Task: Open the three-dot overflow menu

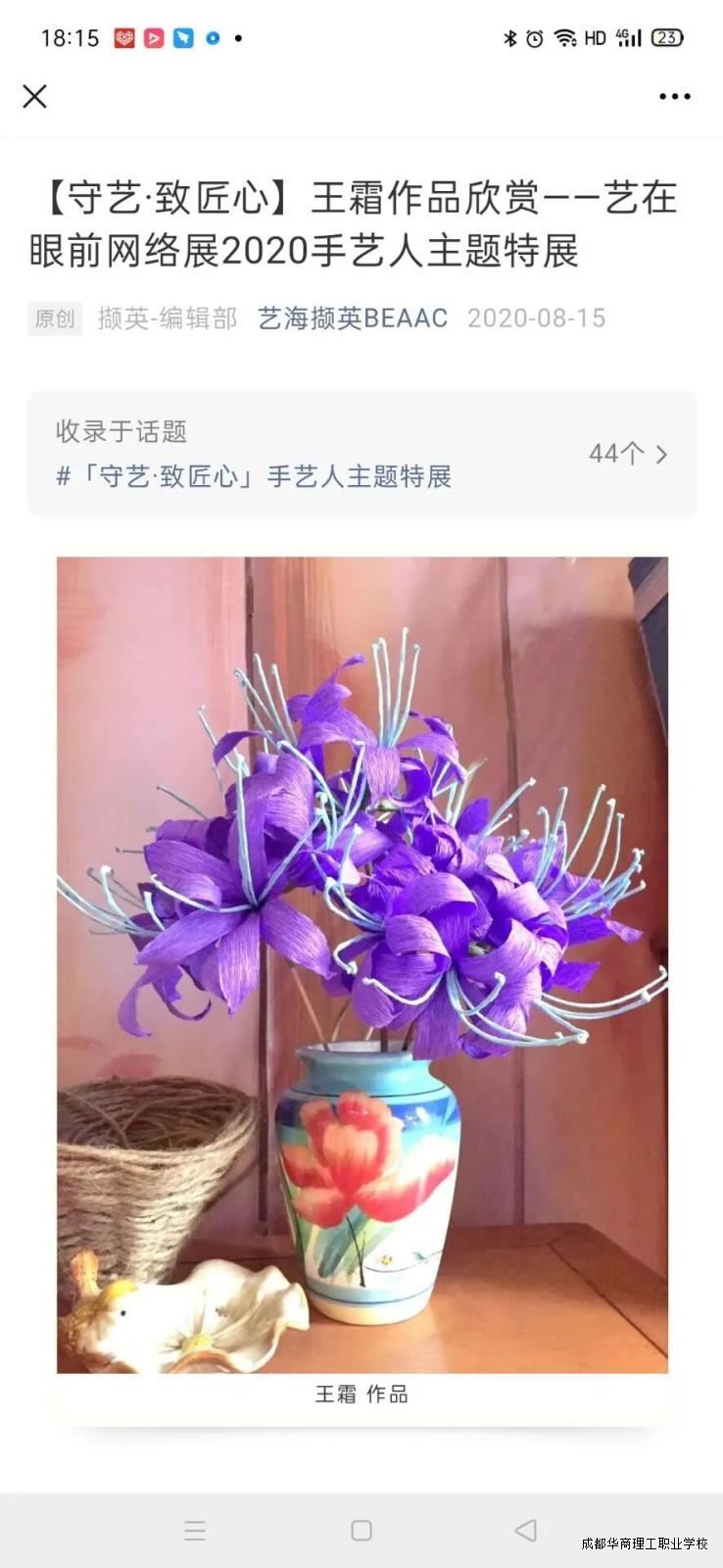Action: [674, 96]
